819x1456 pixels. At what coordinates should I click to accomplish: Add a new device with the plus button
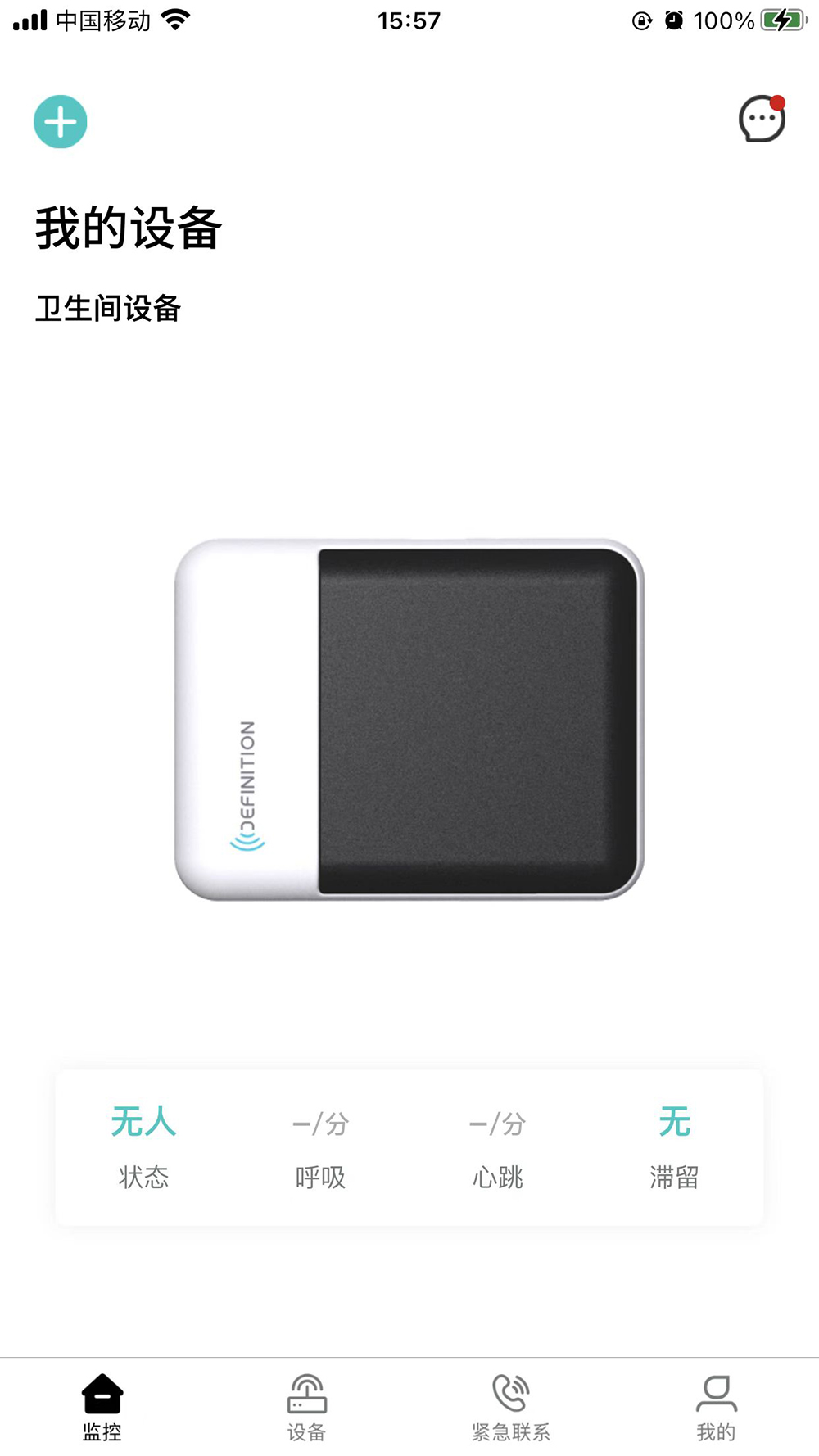click(x=61, y=122)
